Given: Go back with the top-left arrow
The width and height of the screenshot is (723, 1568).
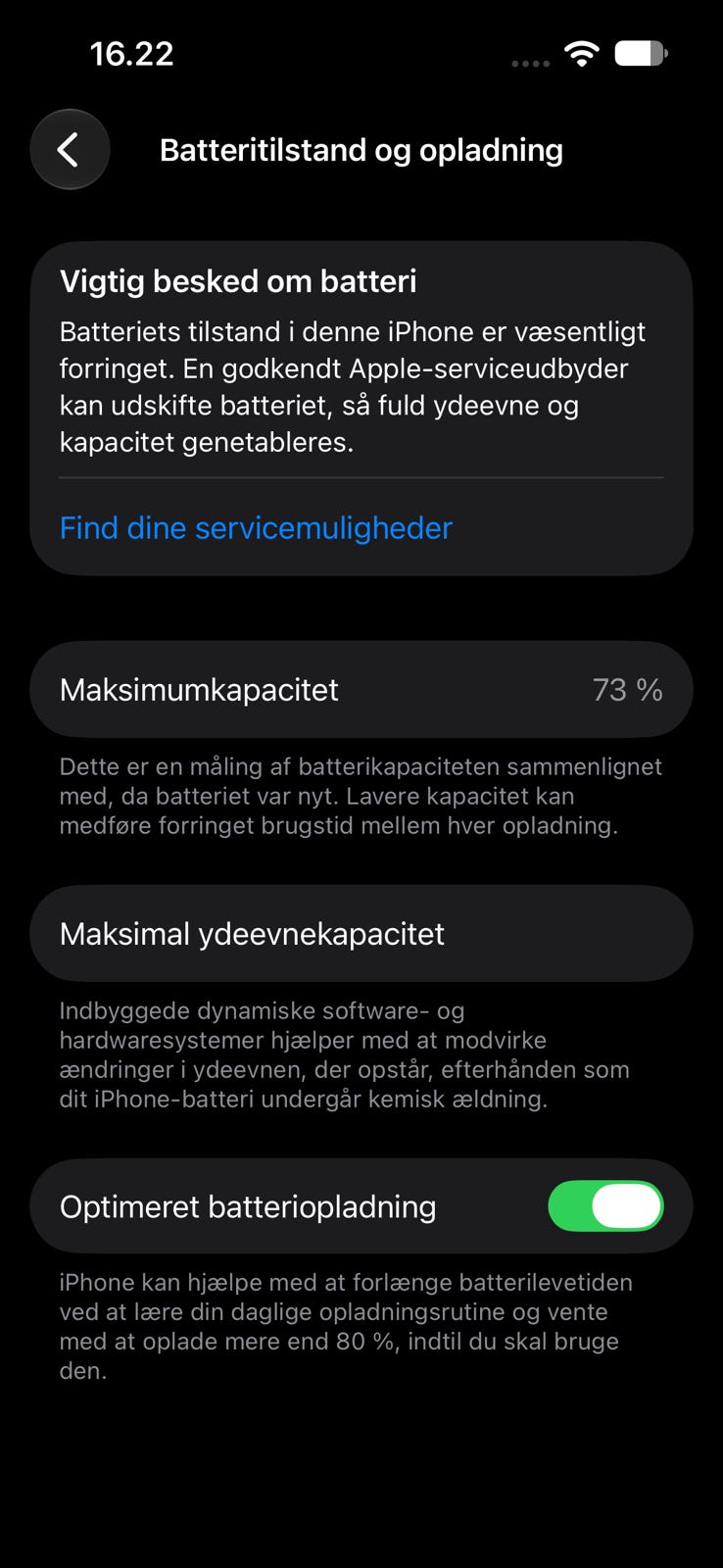Looking at the screenshot, I should (70, 149).
